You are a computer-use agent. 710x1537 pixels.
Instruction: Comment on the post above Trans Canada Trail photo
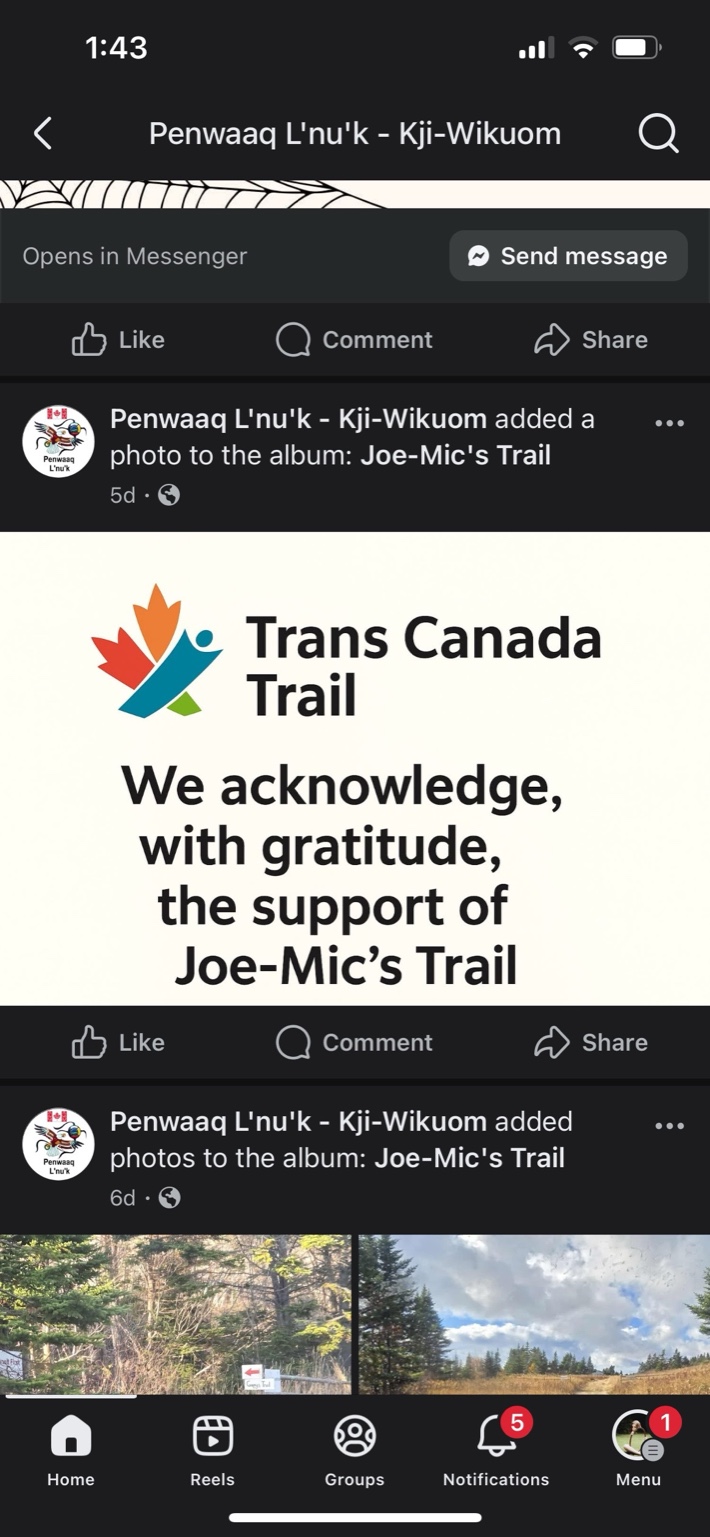click(354, 340)
